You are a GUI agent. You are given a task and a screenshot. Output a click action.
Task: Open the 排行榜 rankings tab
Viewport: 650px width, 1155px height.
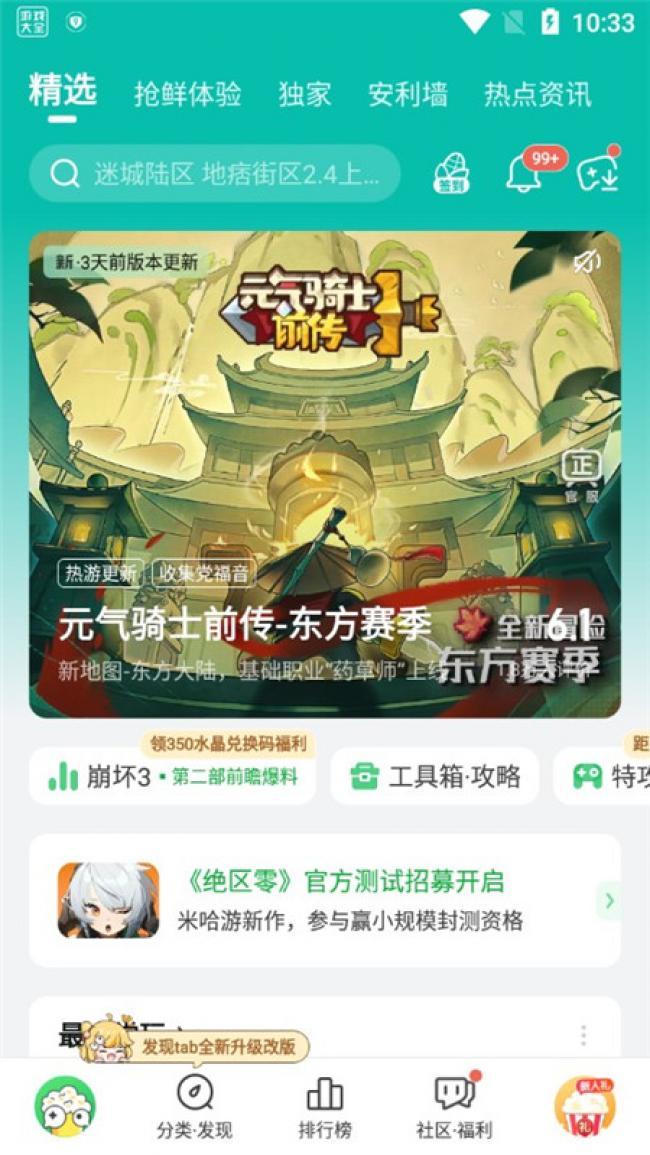[325, 1107]
